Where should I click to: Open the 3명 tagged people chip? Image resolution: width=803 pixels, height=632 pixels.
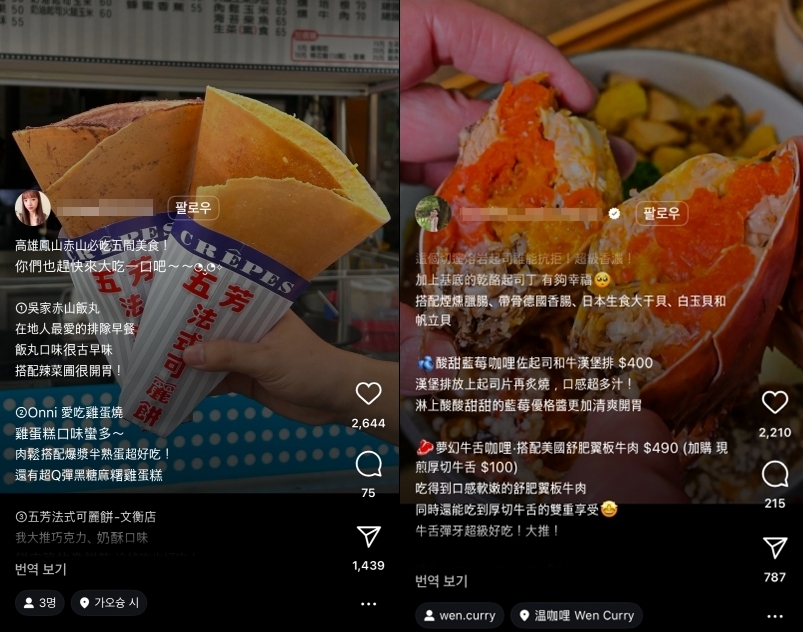[40, 602]
